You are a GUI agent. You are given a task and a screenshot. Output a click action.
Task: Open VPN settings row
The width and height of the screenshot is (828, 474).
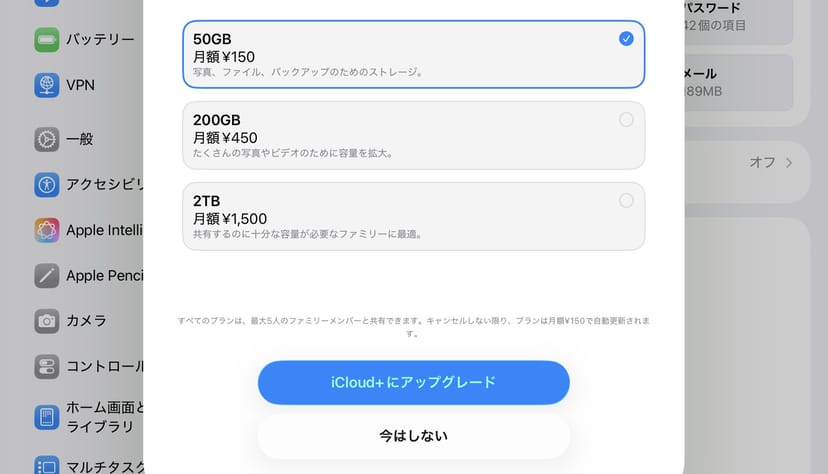point(80,85)
